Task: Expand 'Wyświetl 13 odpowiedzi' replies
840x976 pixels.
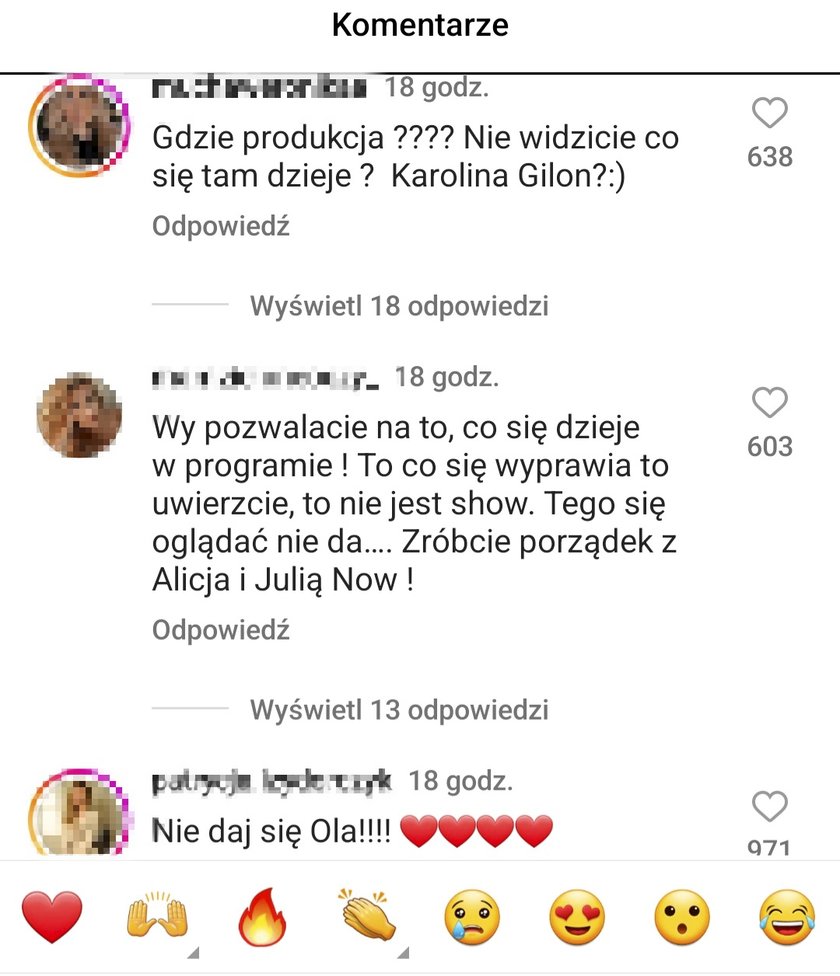Action: click(x=398, y=710)
